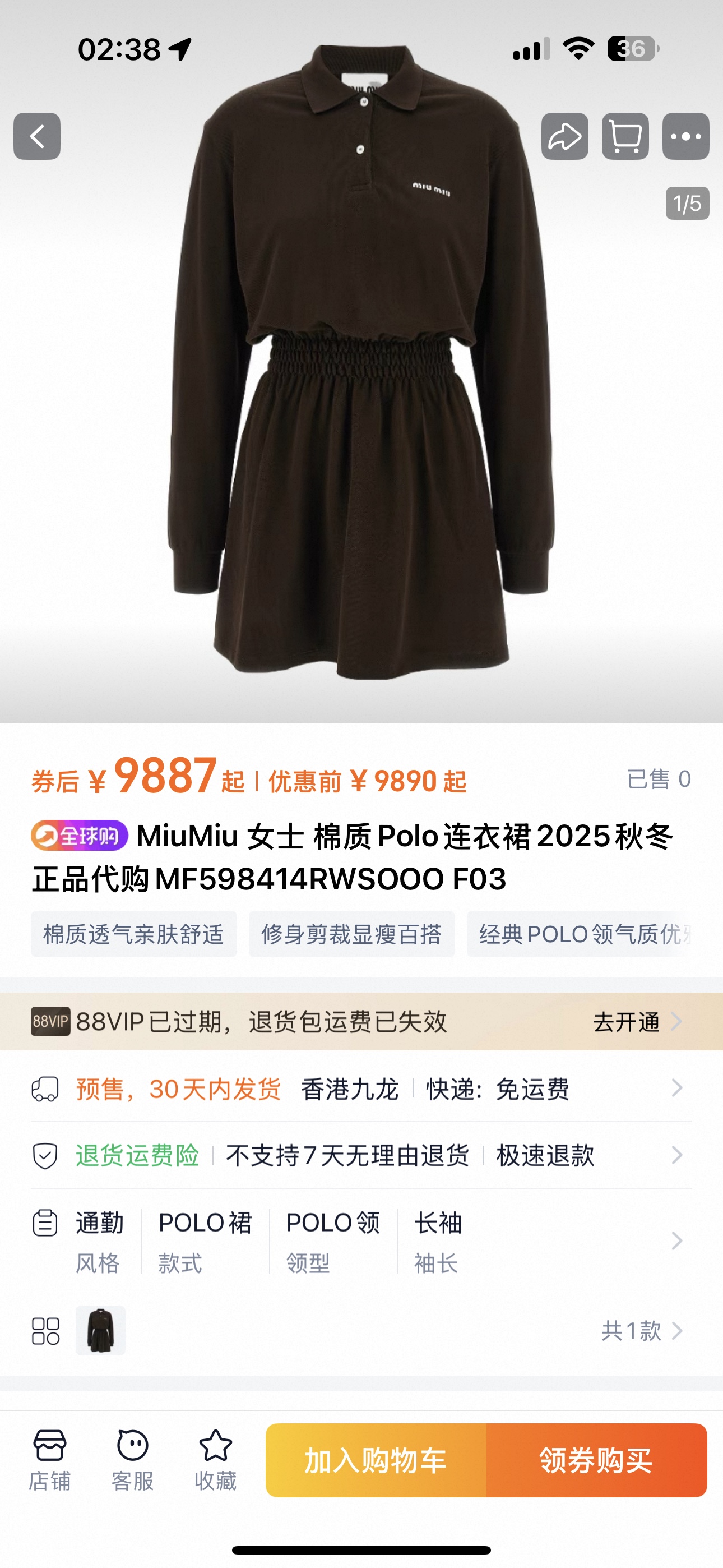The height and width of the screenshot is (1568, 723).
Task: Tap 加入购物车 to add to cart
Action: (x=376, y=1460)
